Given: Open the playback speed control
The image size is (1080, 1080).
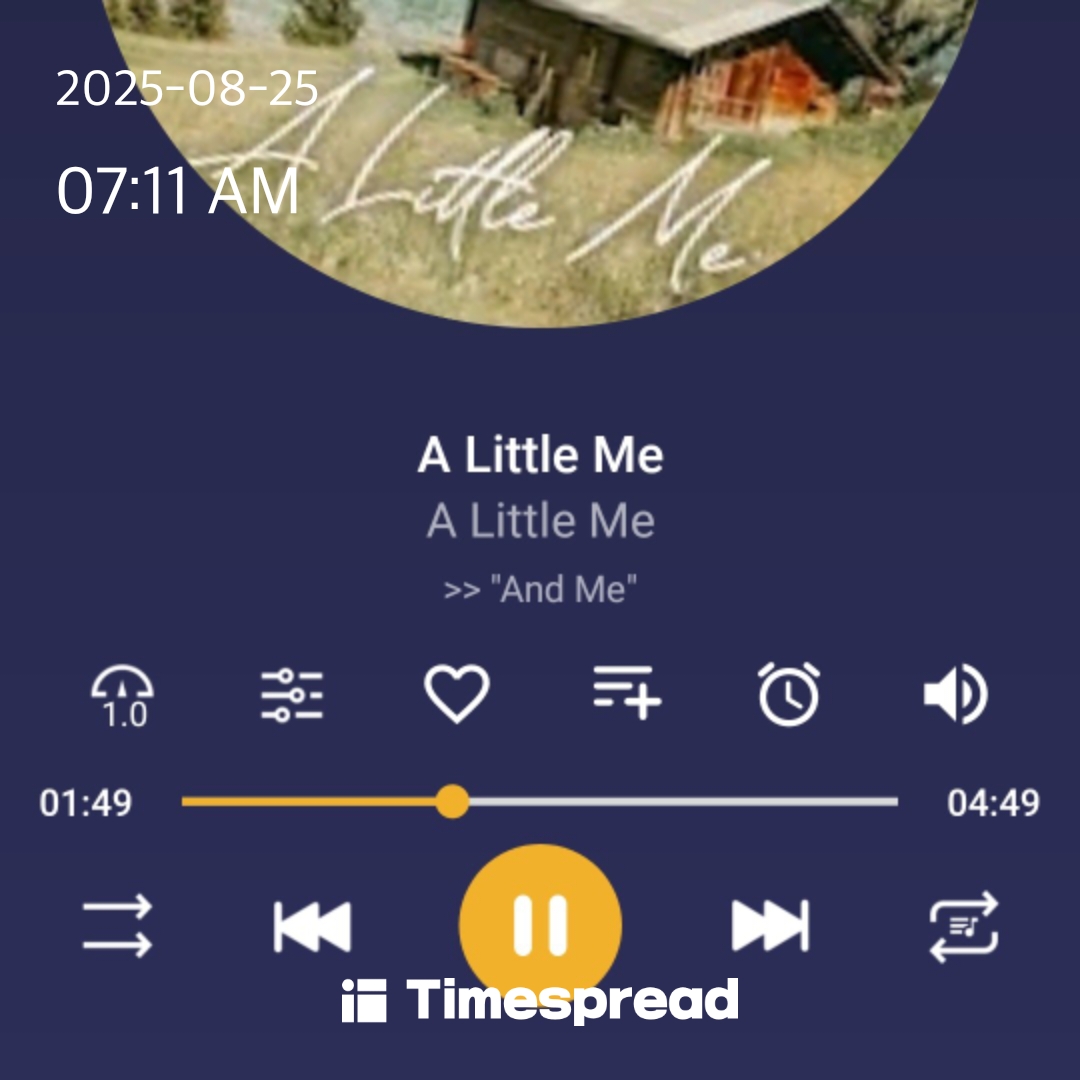Looking at the screenshot, I should click(x=123, y=696).
